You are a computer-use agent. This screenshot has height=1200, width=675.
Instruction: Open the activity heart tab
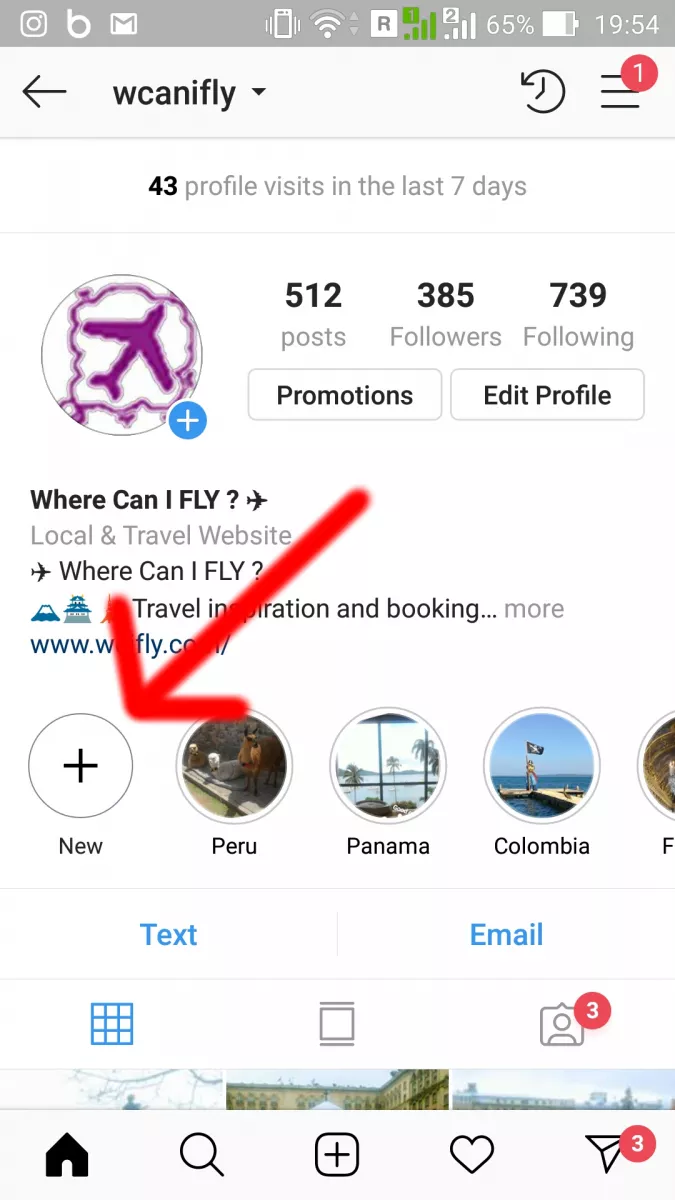pos(472,1157)
